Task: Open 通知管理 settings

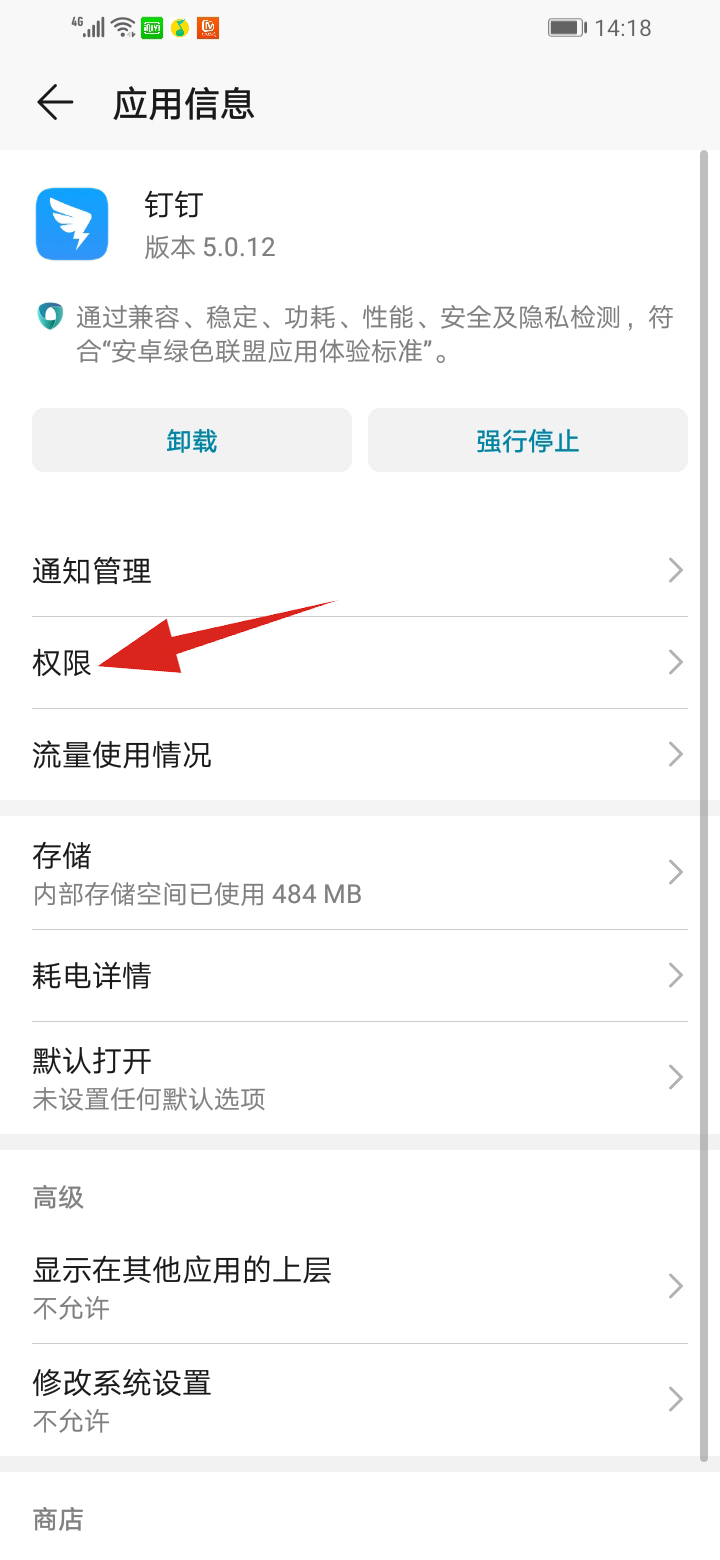Action: [x=360, y=571]
